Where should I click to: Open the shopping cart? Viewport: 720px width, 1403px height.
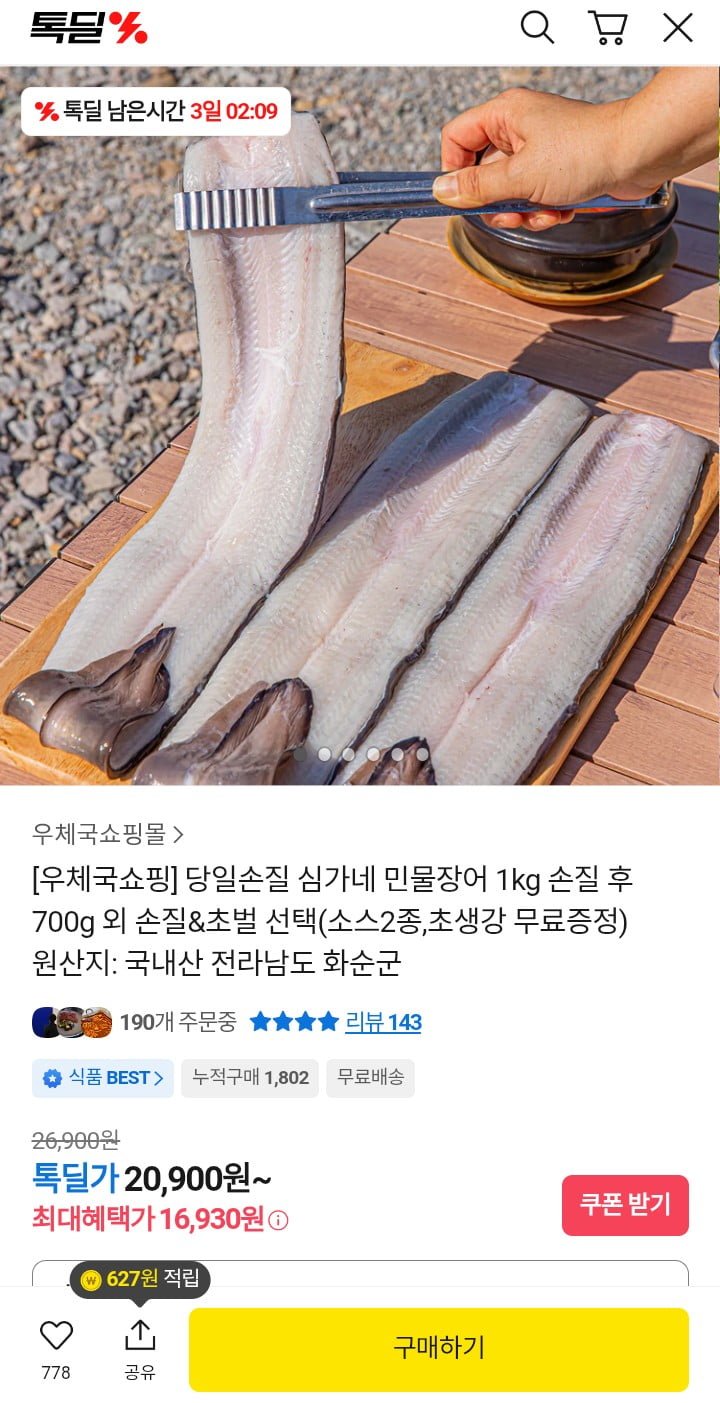click(607, 27)
